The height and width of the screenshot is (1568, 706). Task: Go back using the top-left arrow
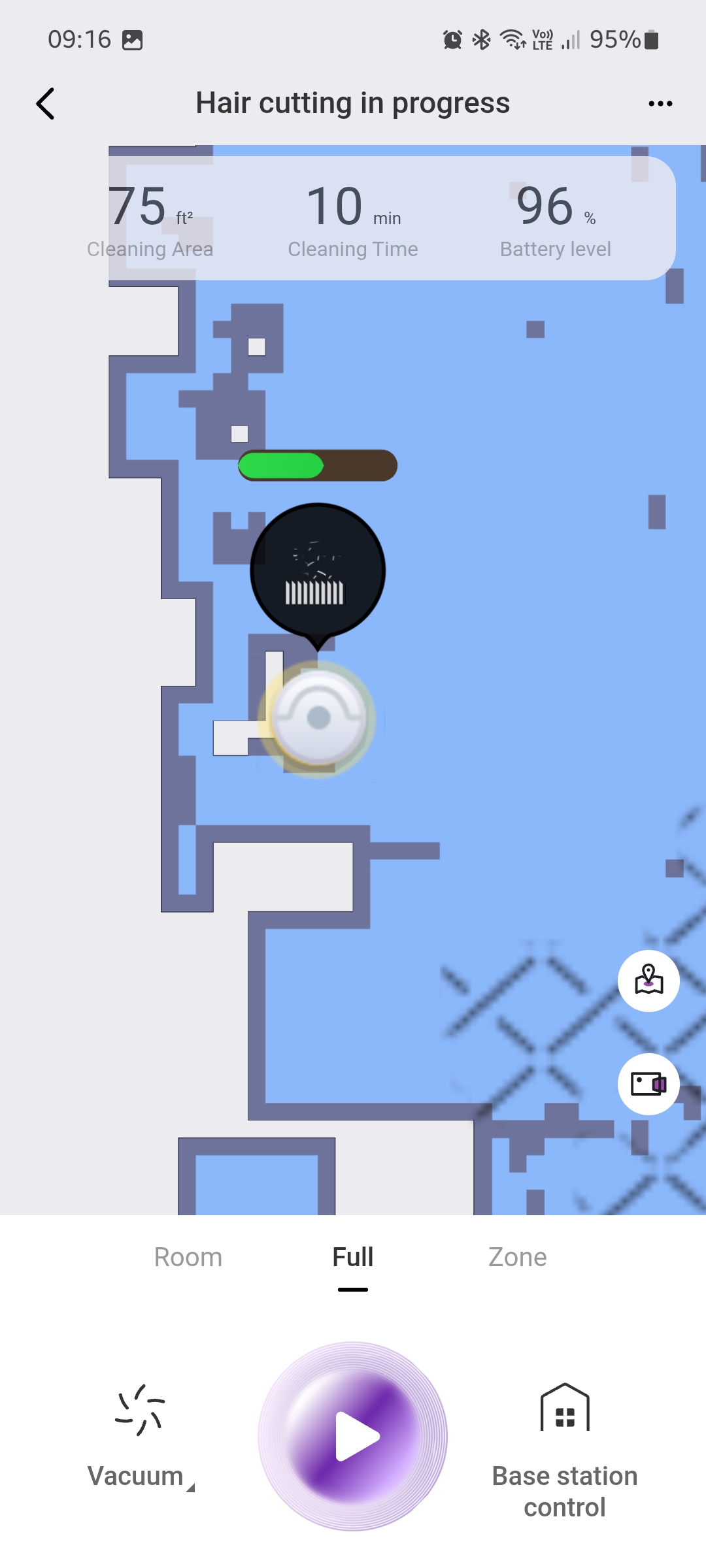coord(46,104)
